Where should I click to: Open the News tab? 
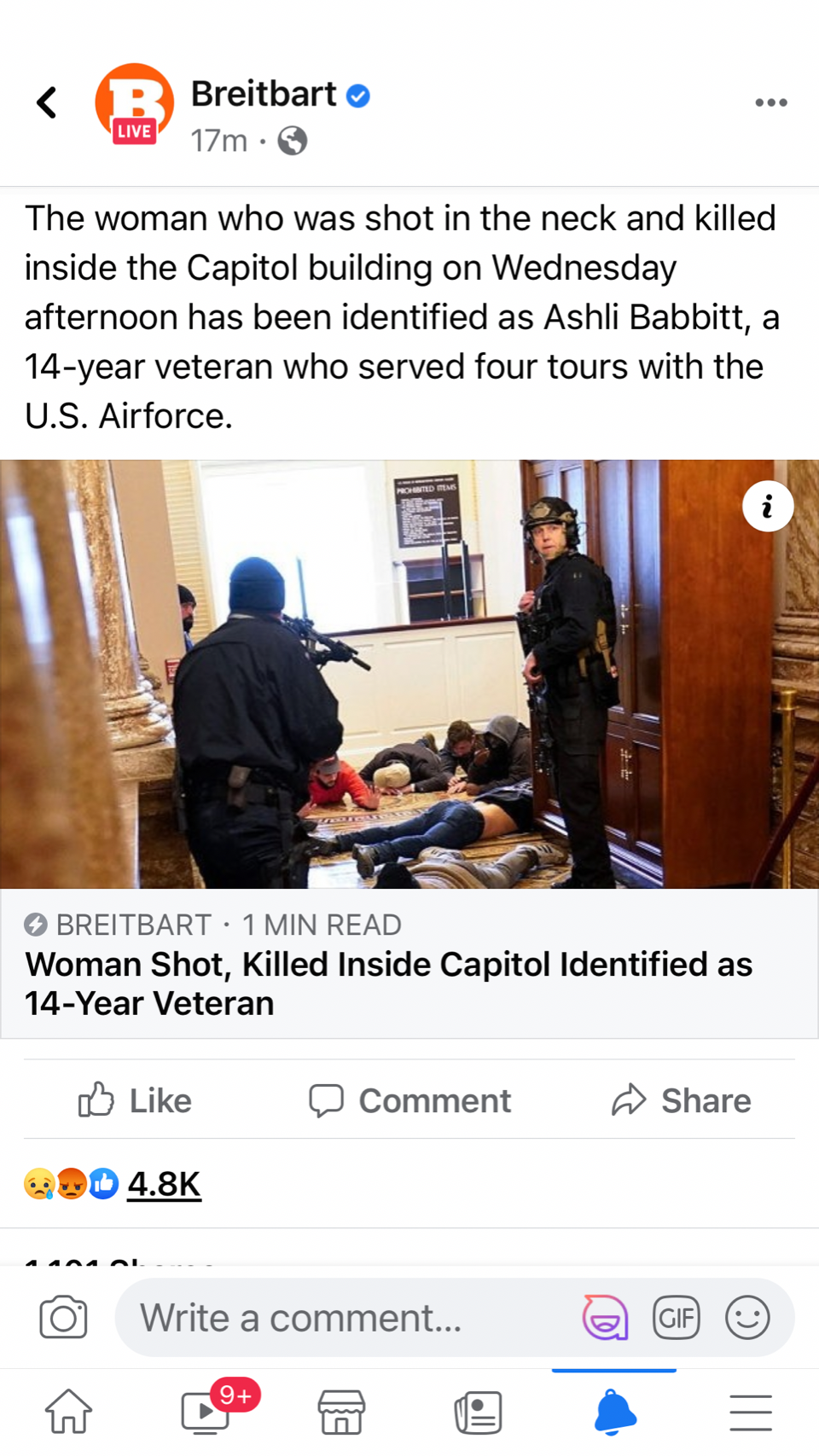[478, 1412]
